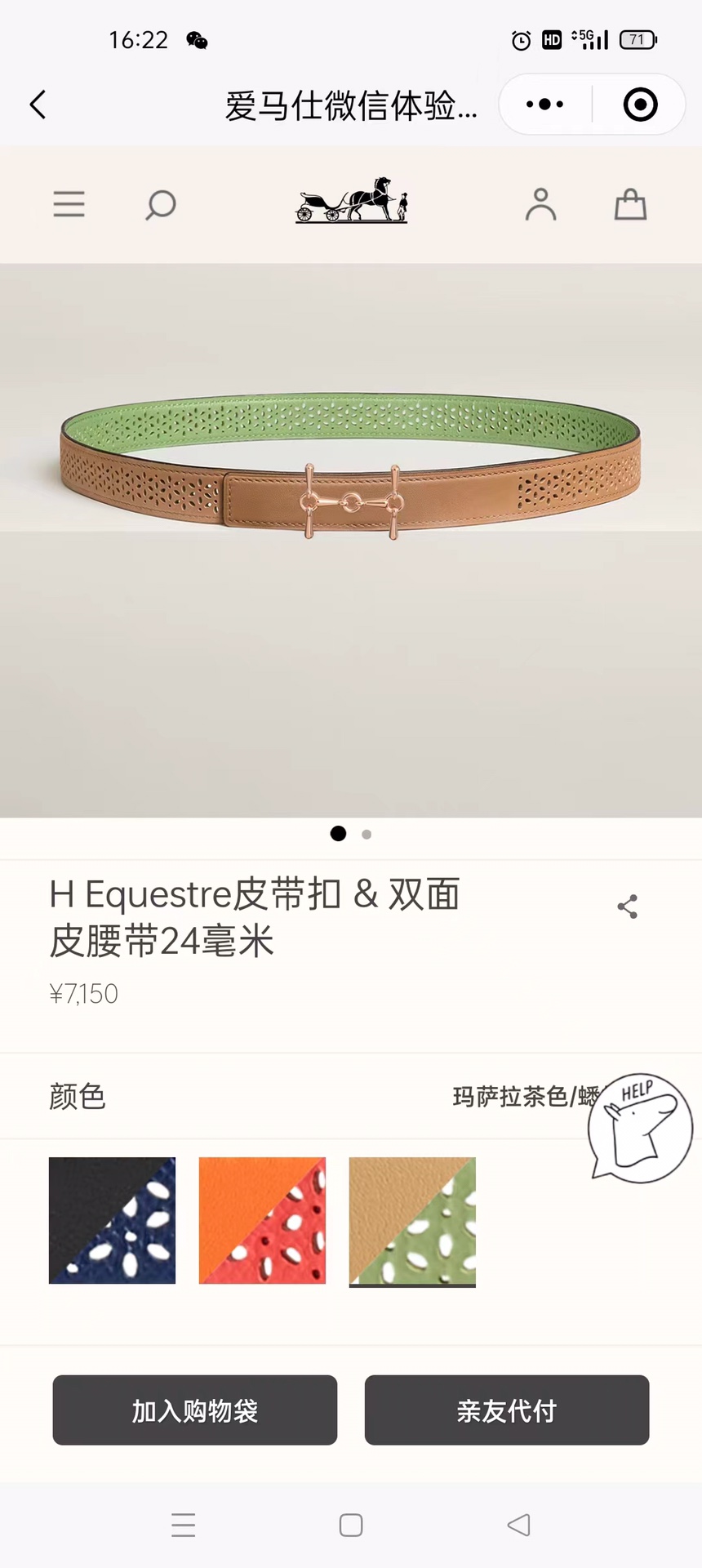Select the orange and red color swatch
This screenshot has width=702, height=1568.
click(262, 1220)
